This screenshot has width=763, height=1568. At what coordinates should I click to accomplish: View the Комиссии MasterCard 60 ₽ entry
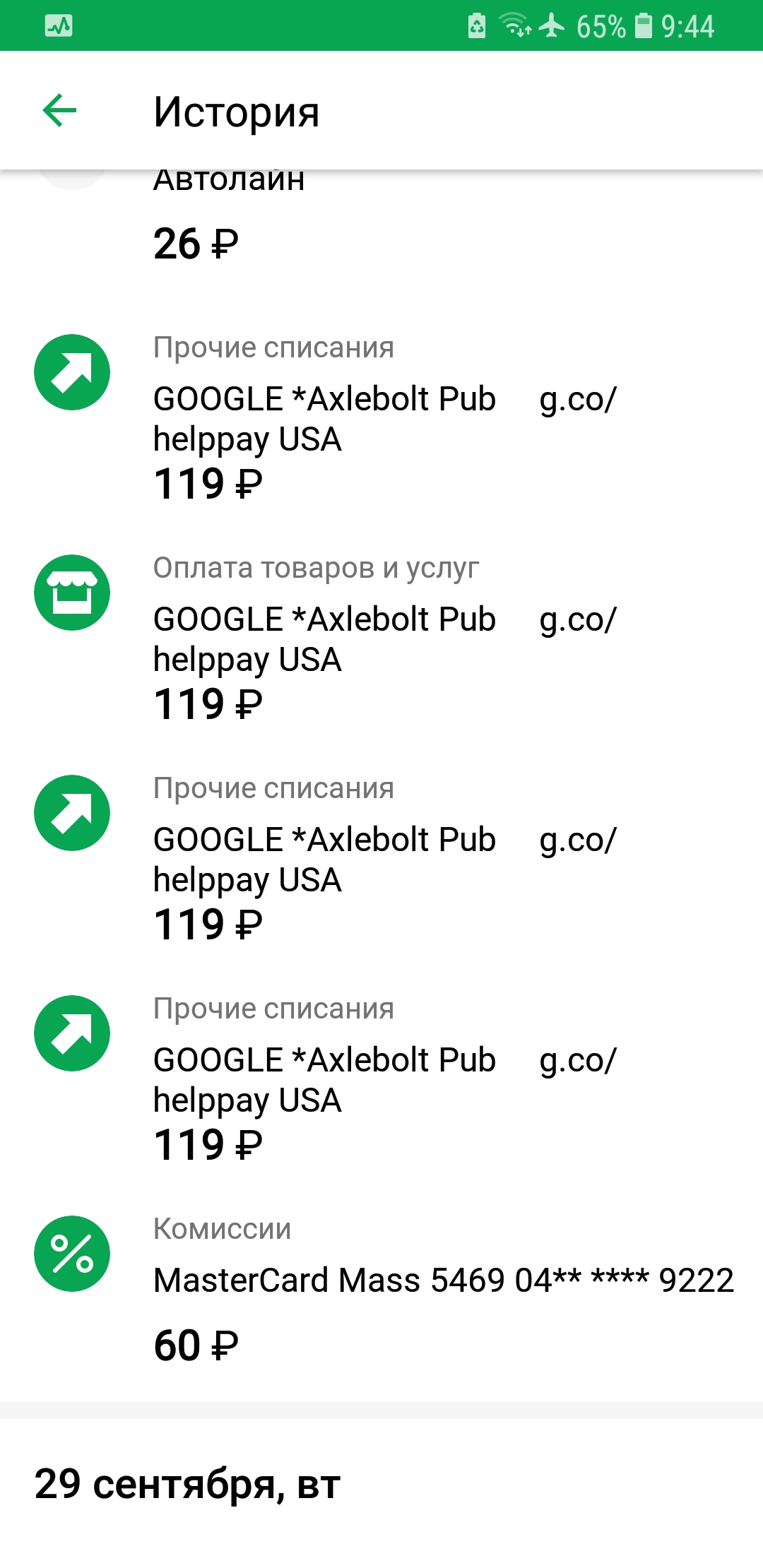[381, 1289]
